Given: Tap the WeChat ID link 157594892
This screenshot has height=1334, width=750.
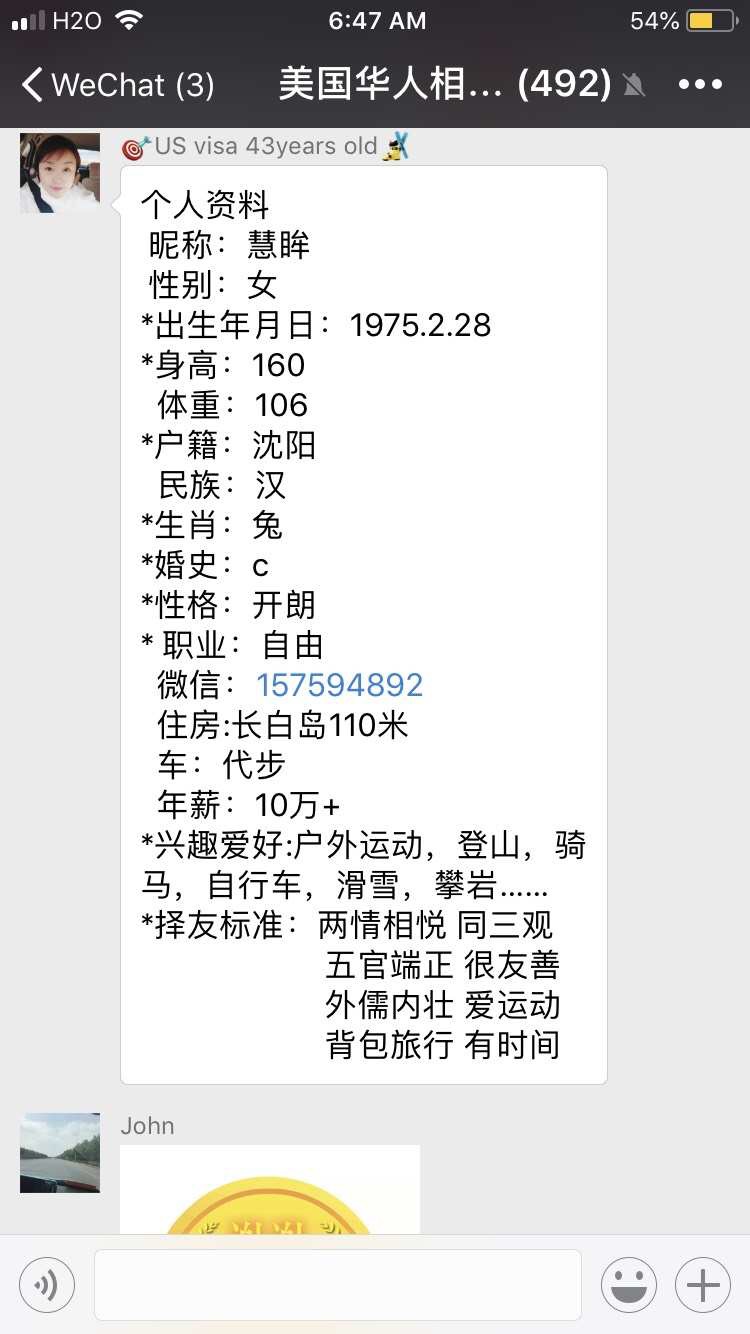Looking at the screenshot, I should pyautogui.click(x=339, y=685).
